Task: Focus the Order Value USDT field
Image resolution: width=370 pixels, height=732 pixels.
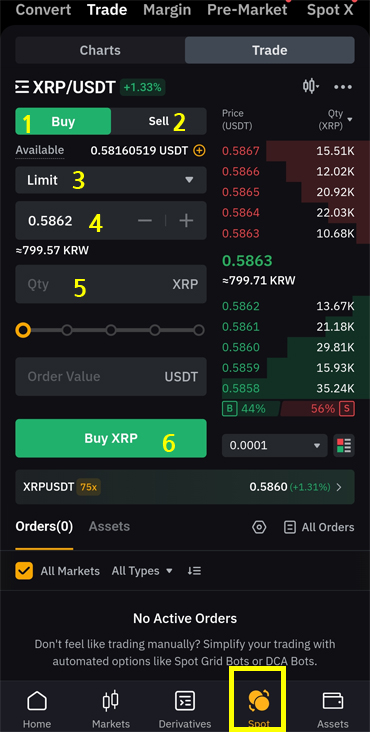Action: click(111, 377)
